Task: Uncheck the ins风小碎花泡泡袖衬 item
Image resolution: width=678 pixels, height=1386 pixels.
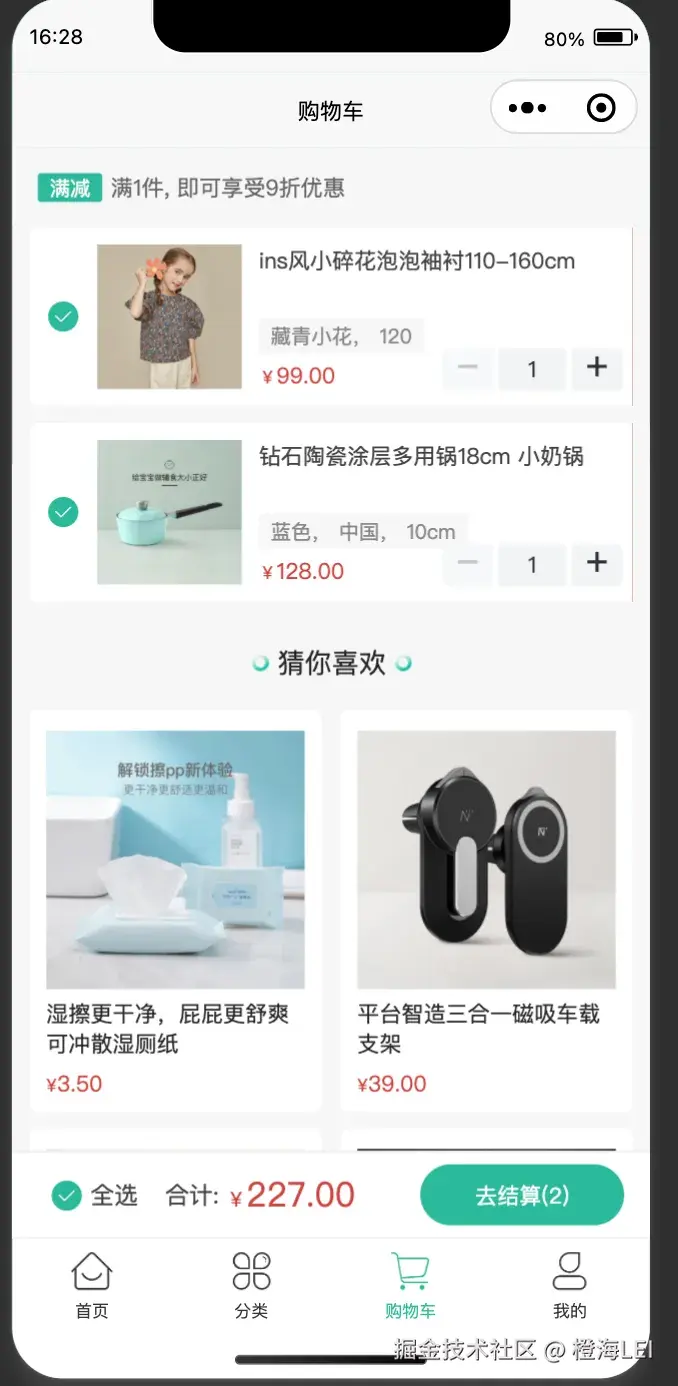Action: point(63,316)
